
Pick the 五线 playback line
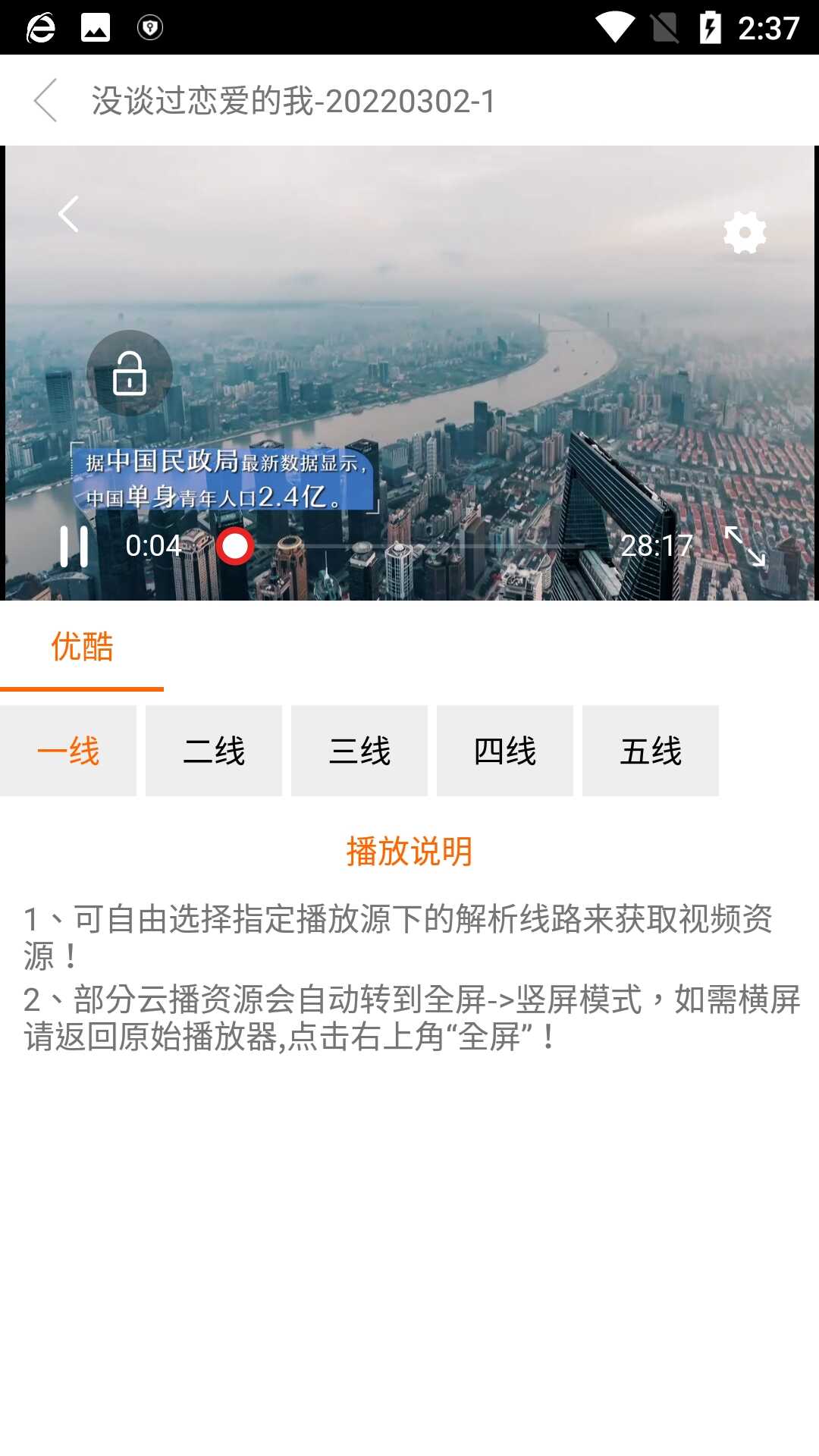(x=651, y=751)
